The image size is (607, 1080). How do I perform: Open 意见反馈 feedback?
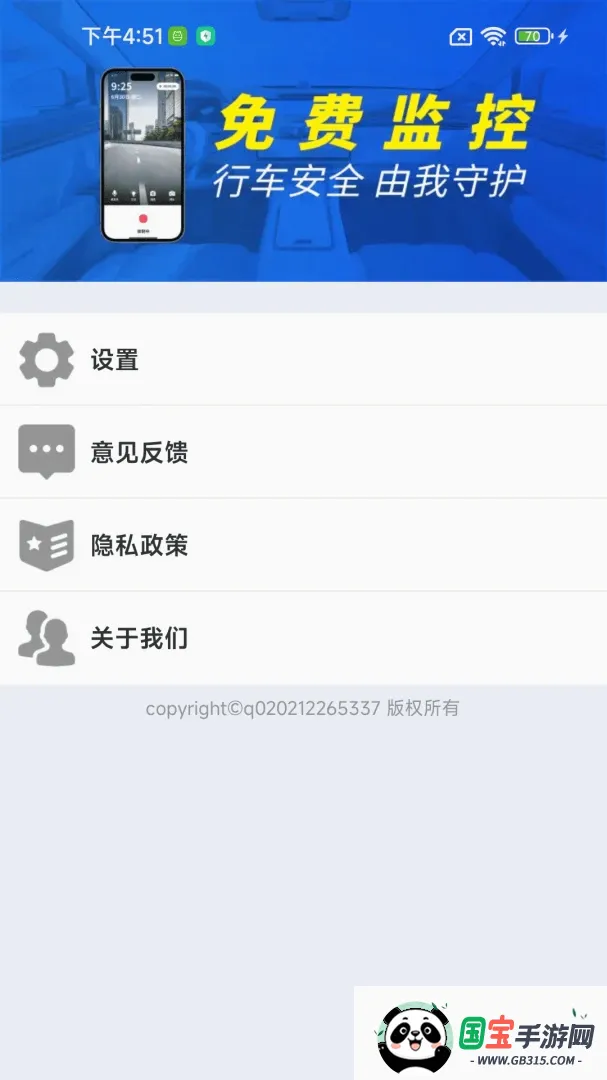point(303,452)
